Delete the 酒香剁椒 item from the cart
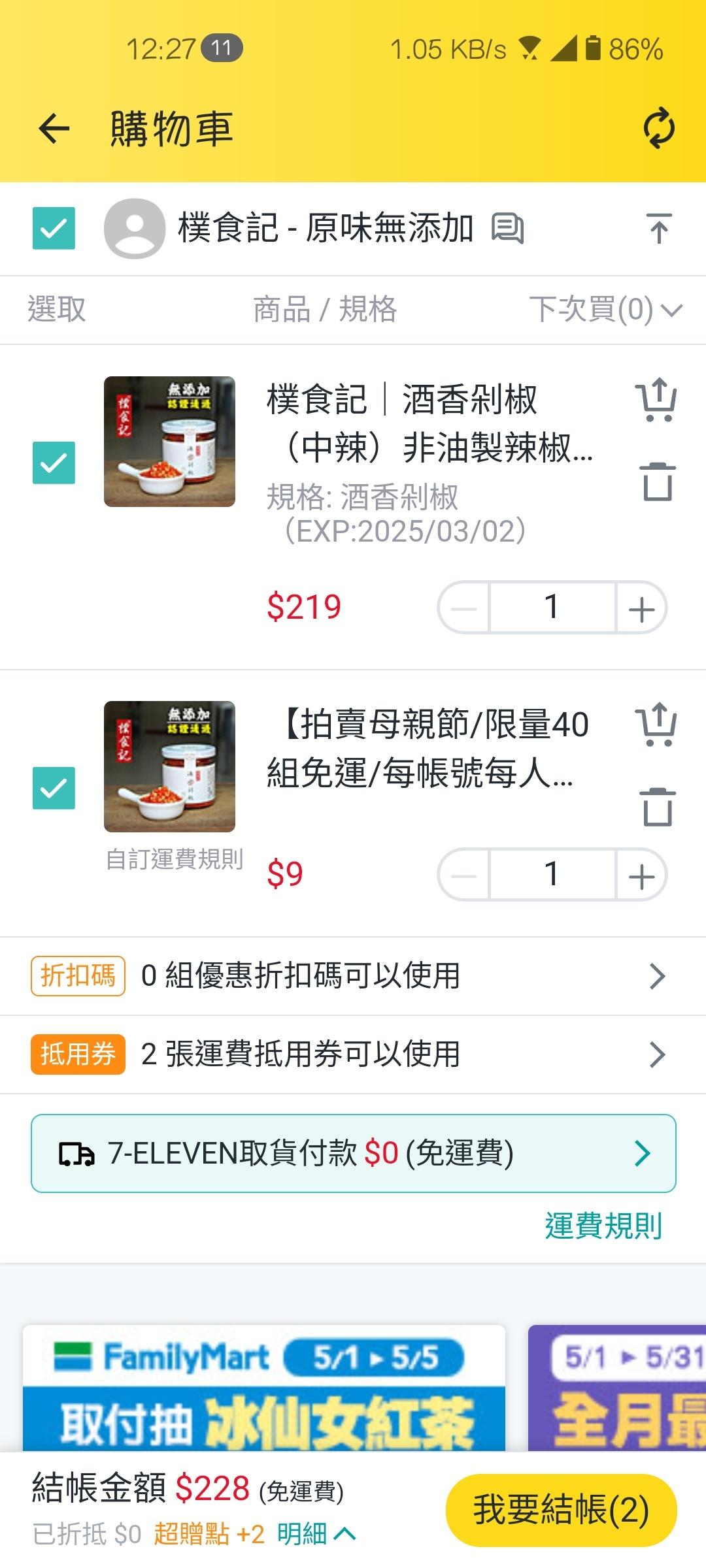This screenshot has height=1568, width=706. click(x=657, y=482)
